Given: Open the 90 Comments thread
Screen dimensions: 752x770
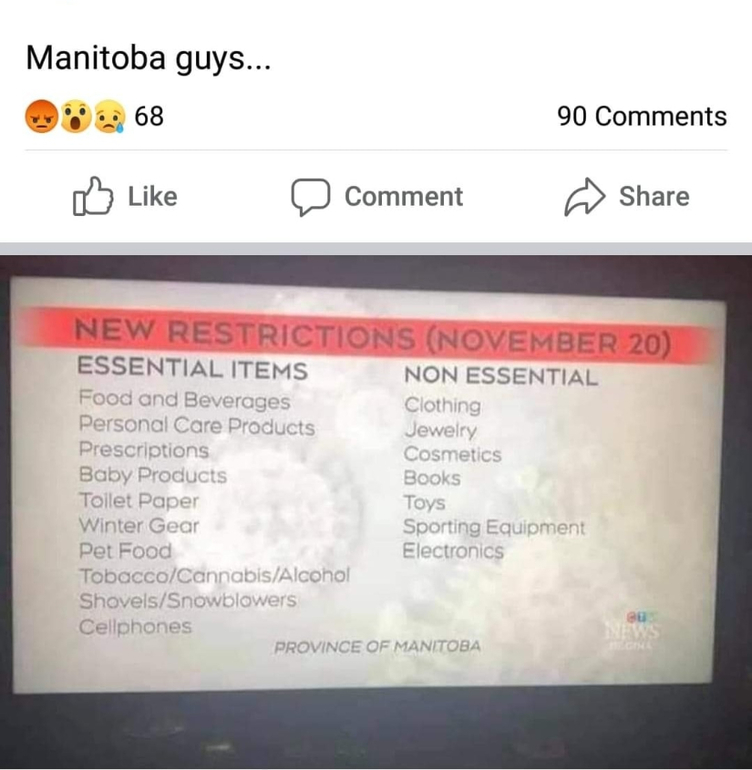Looking at the screenshot, I should pos(642,117).
